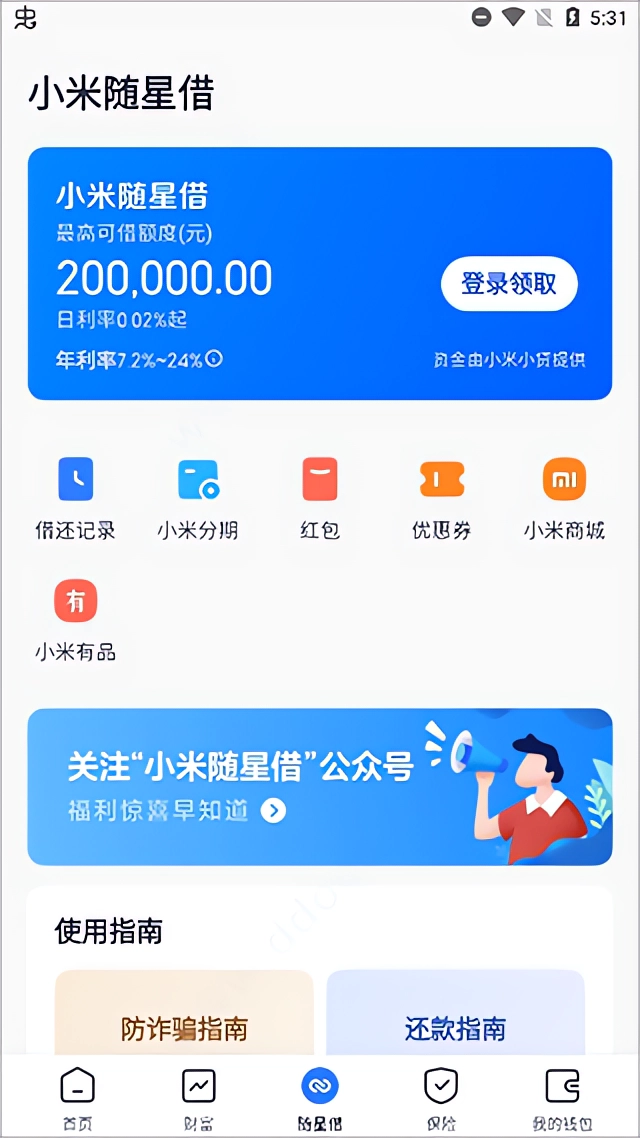Screen dimensions: 640x1138
Task: Go to the 我的钱包 tab
Action: pos(563,1097)
